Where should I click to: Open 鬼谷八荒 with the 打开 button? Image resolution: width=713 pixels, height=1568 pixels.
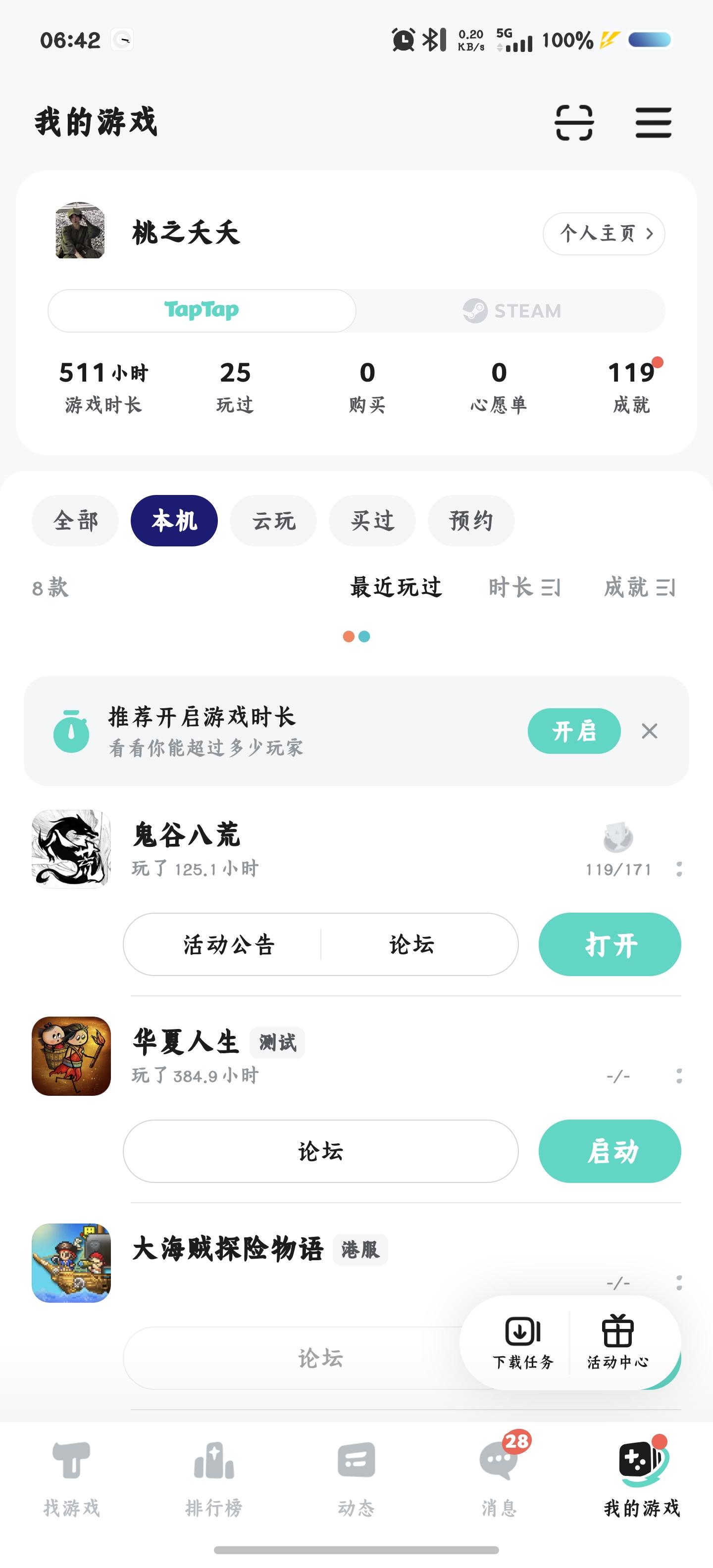tap(610, 945)
